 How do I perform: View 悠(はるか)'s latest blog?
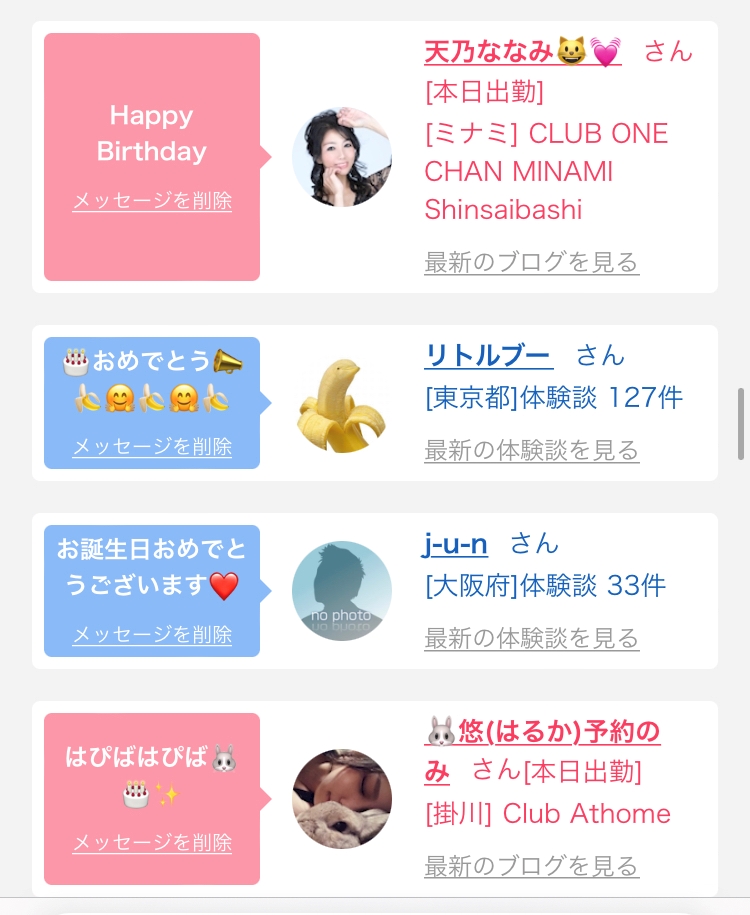coord(532,866)
